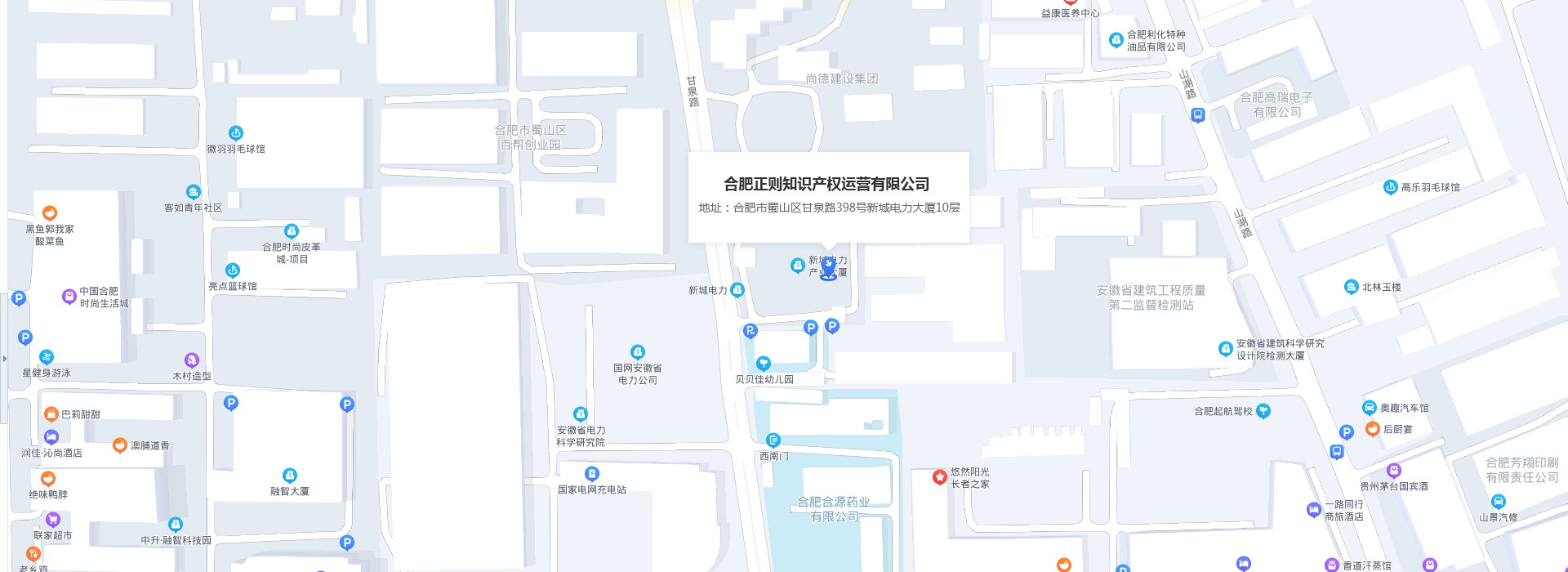Select the 国网安徽省电力公司 map marker
Image resolution: width=1568 pixels, height=572 pixels.
point(638,352)
